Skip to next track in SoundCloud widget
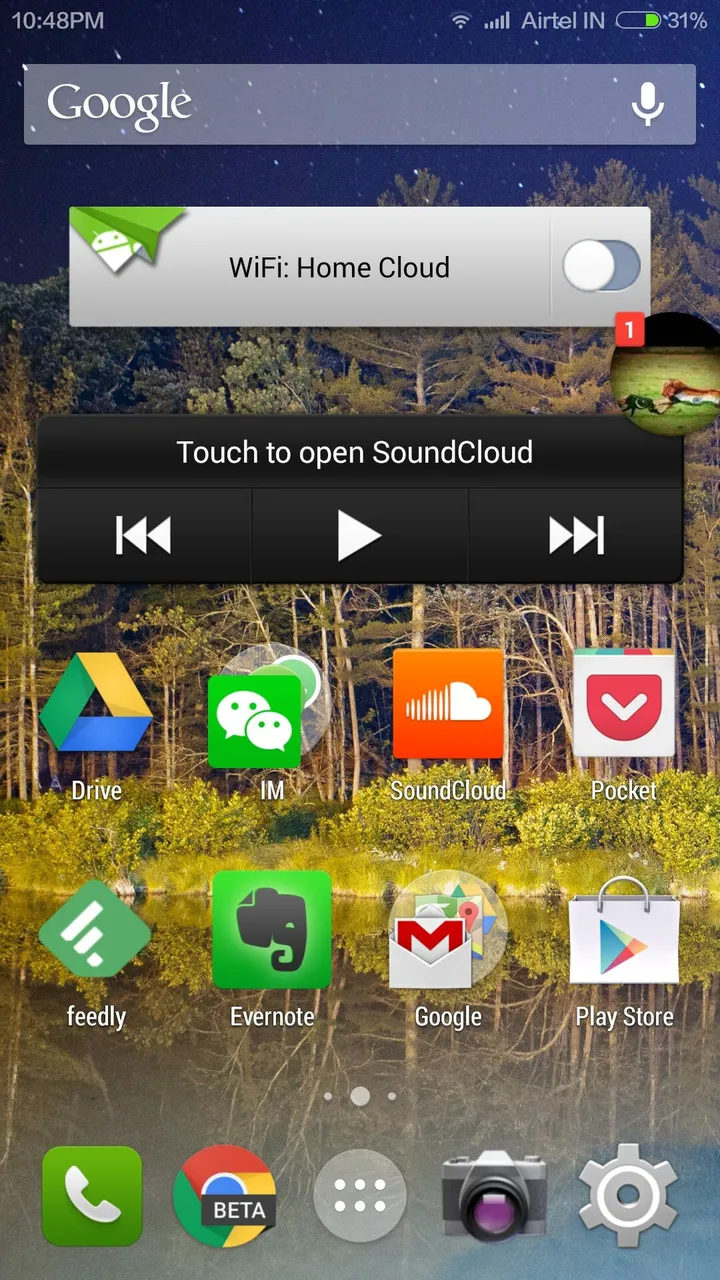The width and height of the screenshot is (720, 1280). click(x=576, y=535)
